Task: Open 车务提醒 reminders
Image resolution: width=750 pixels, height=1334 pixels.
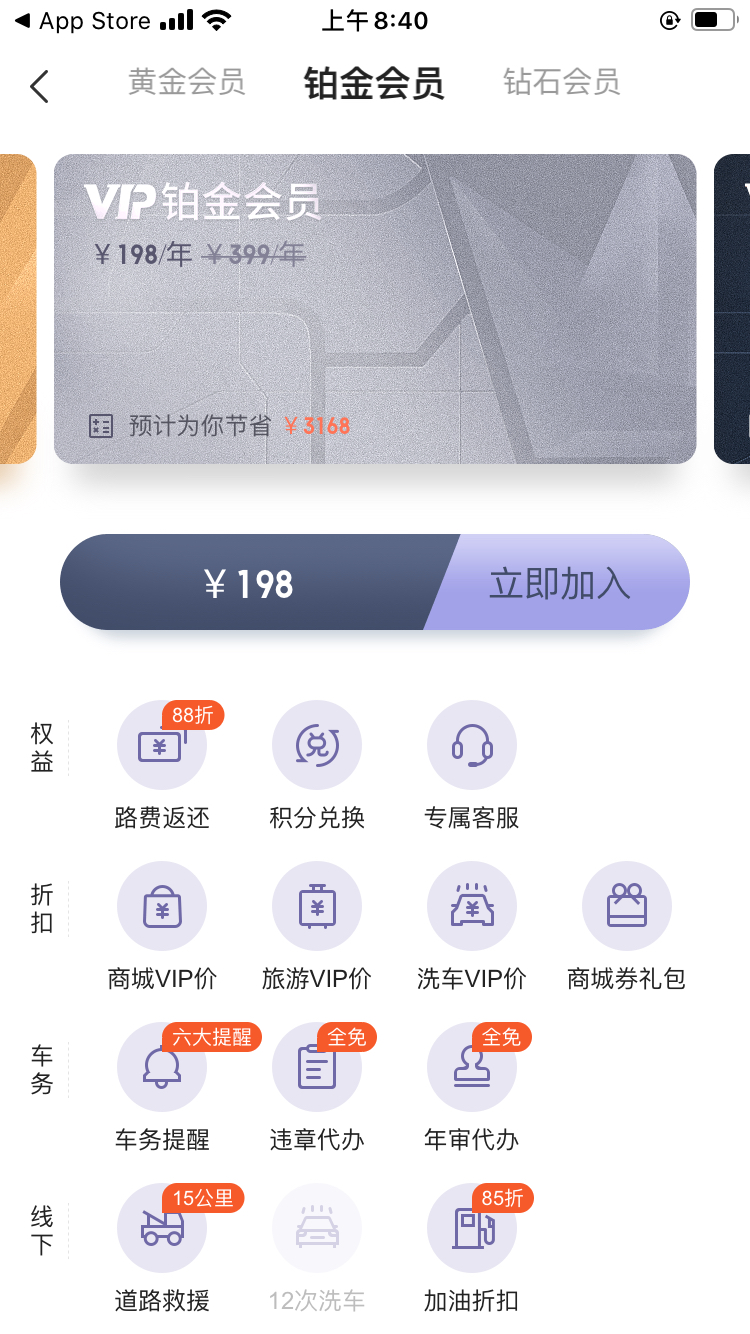Action: (x=162, y=1088)
